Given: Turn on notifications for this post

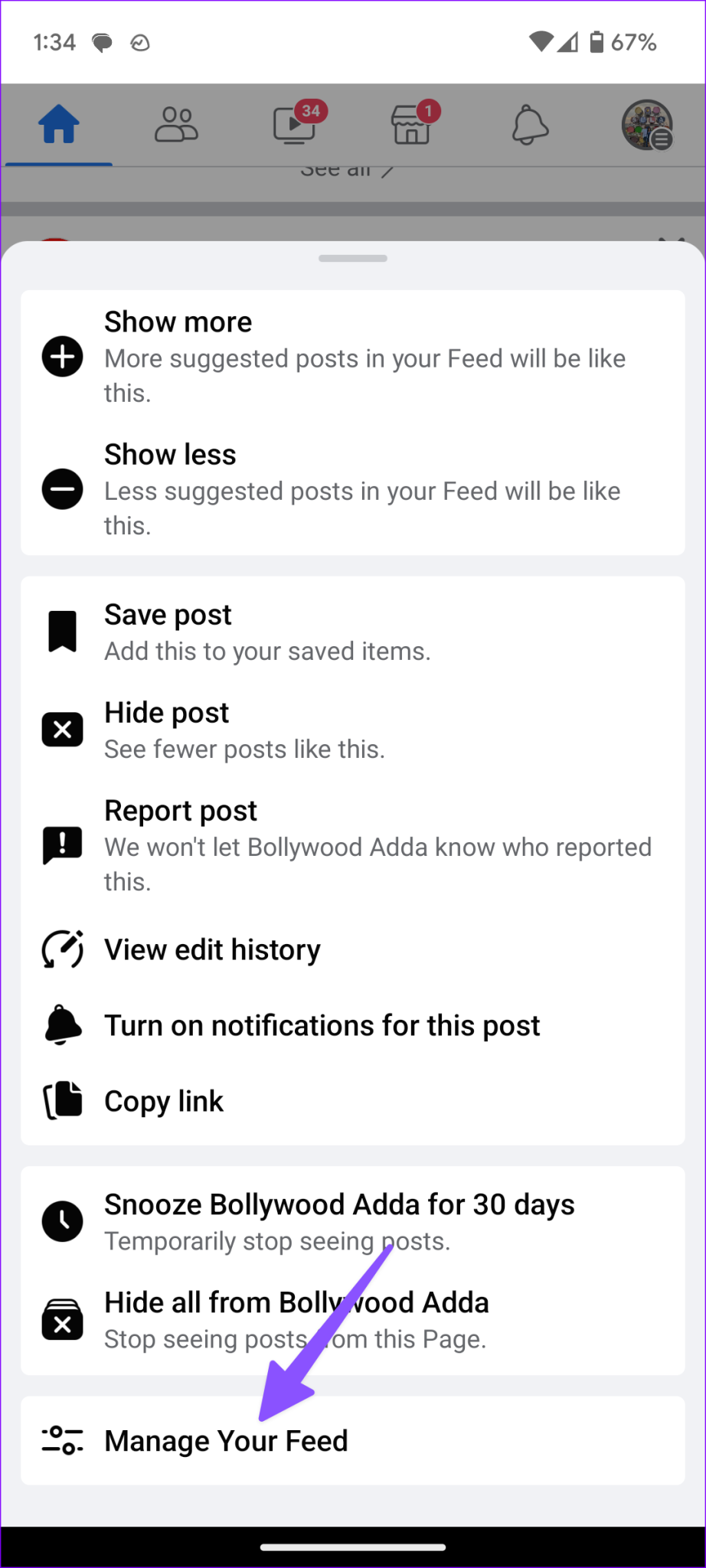Looking at the screenshot, I should [x=322, y=1025].
